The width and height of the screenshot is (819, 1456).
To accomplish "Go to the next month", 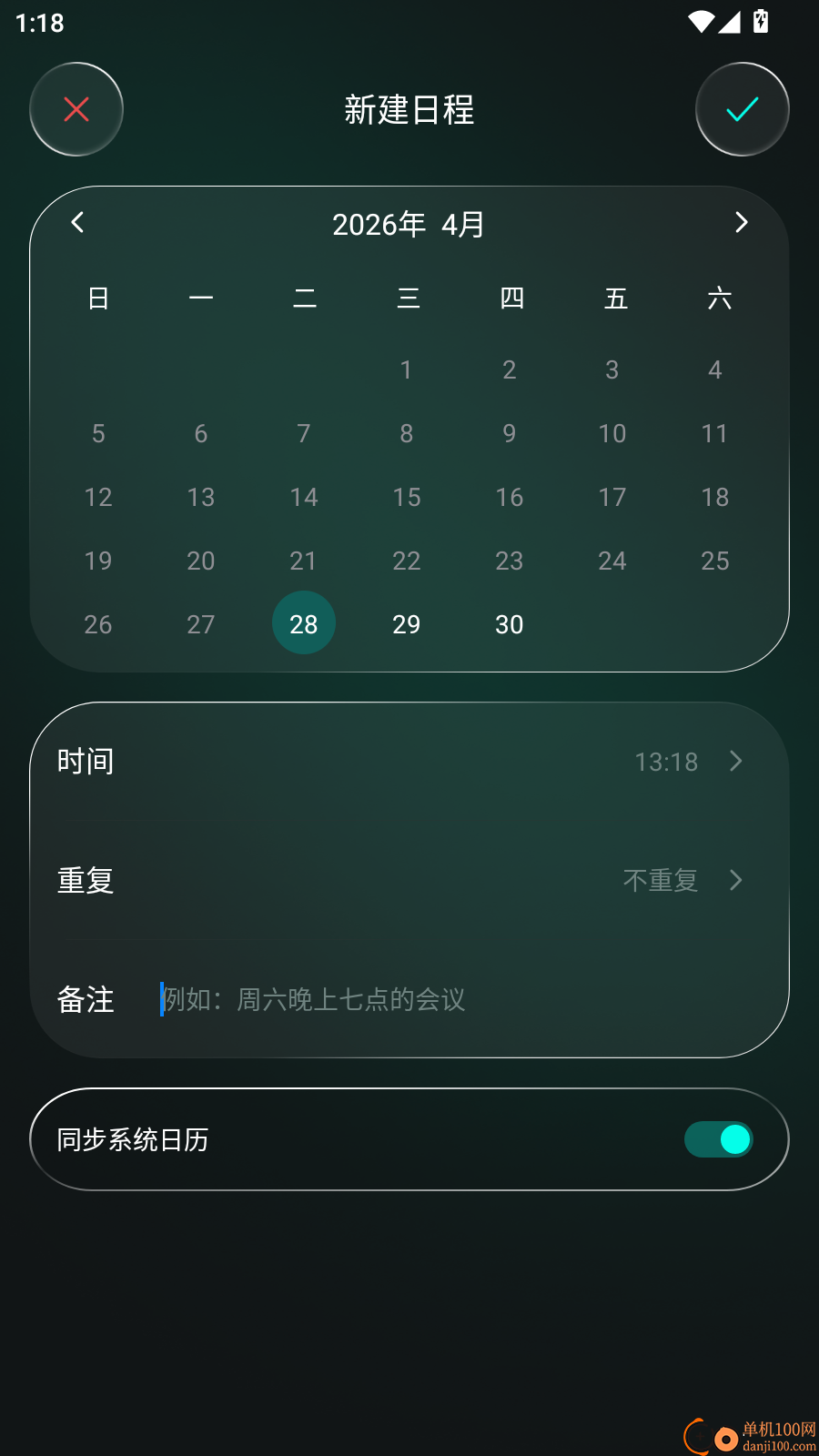I will coord(741,223).
